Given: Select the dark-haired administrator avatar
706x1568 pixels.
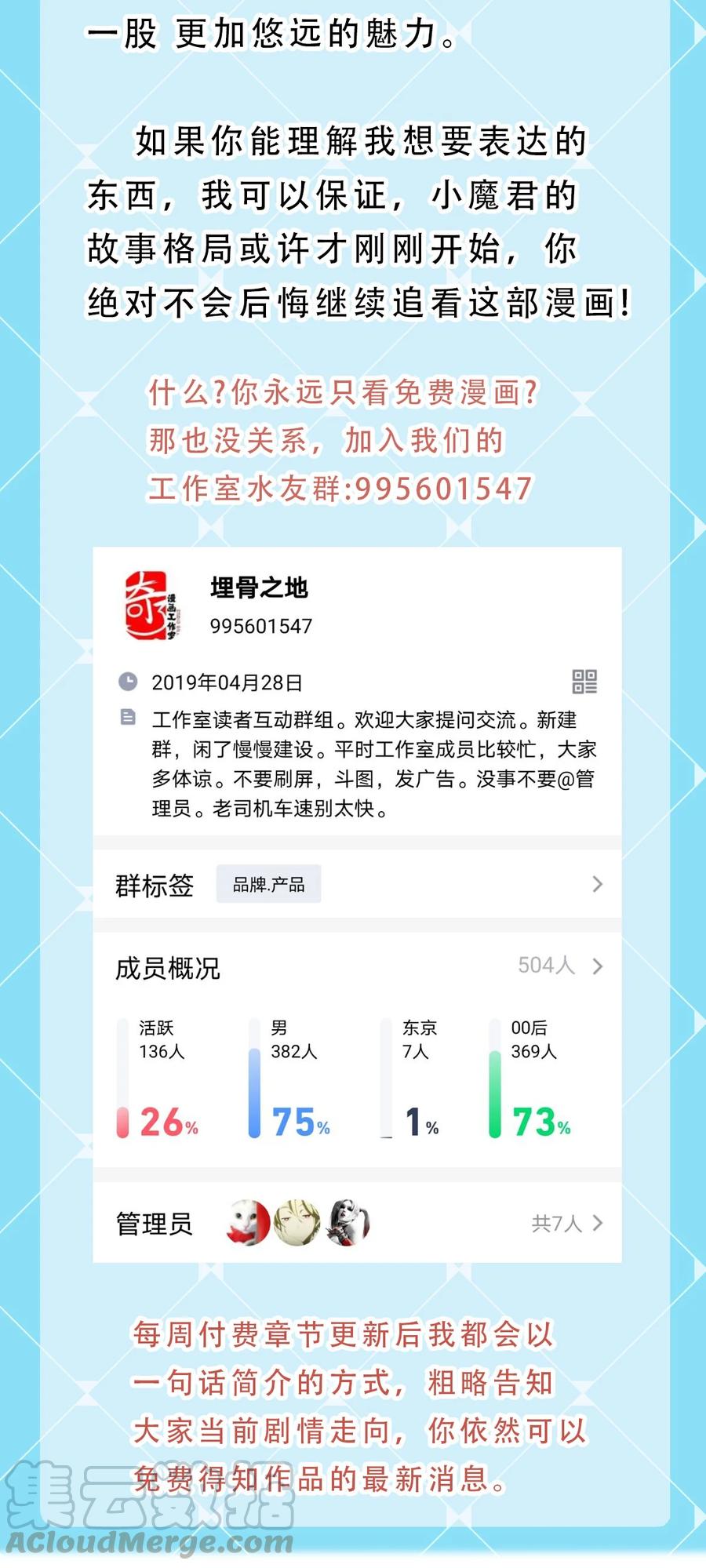Looking at the screenshot, I should click(x=350, y=1222).
